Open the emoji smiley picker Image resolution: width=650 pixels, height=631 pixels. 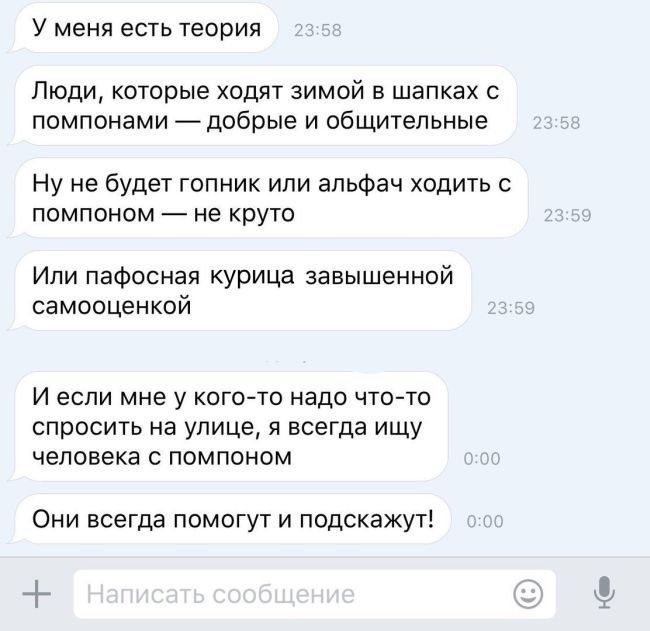click(528, 594)
